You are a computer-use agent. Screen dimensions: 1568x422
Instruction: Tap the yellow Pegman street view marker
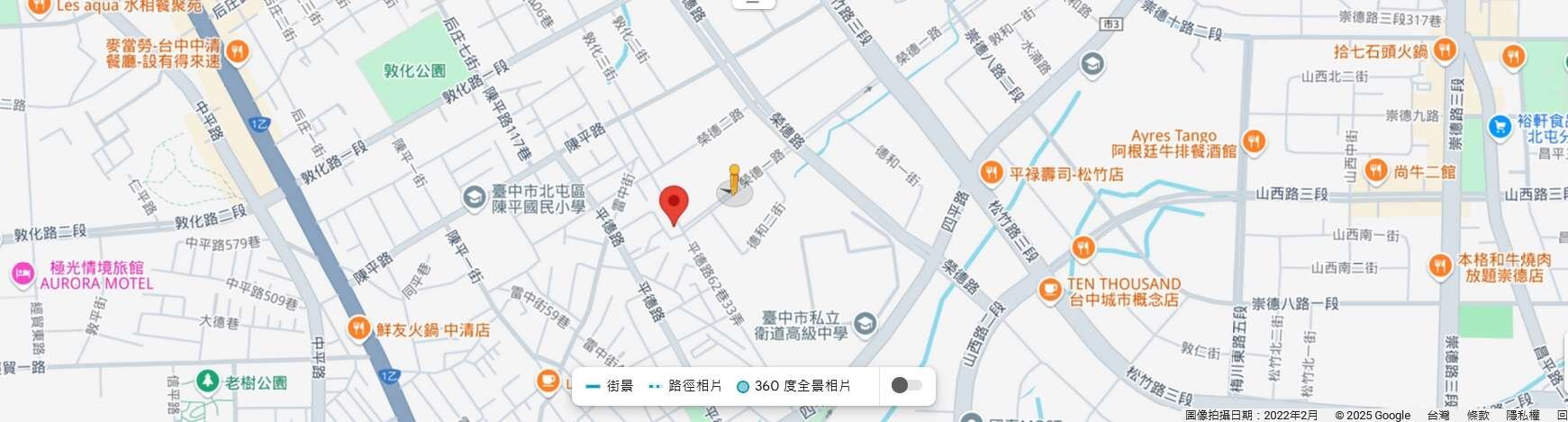click(734, 182)
